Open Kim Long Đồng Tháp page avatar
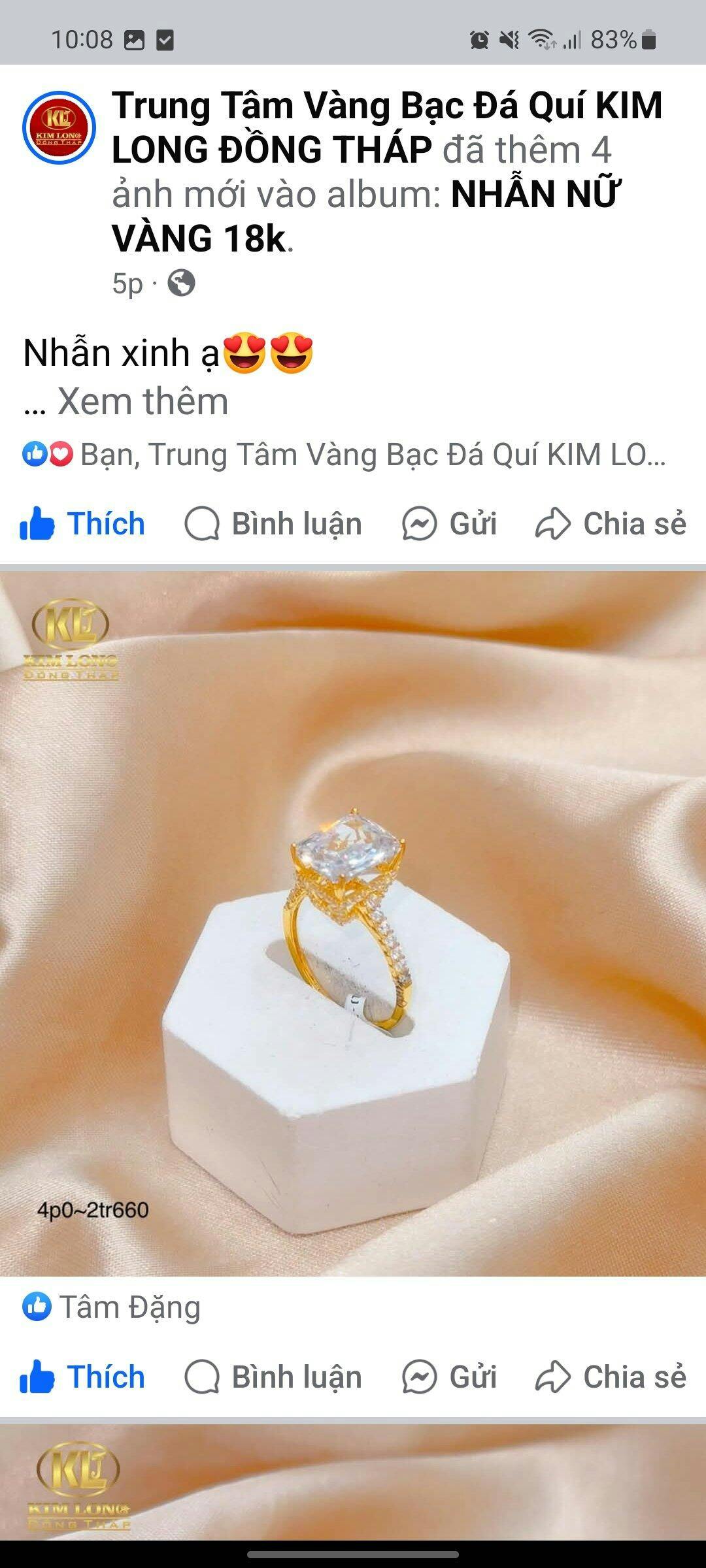 [59, 127]
